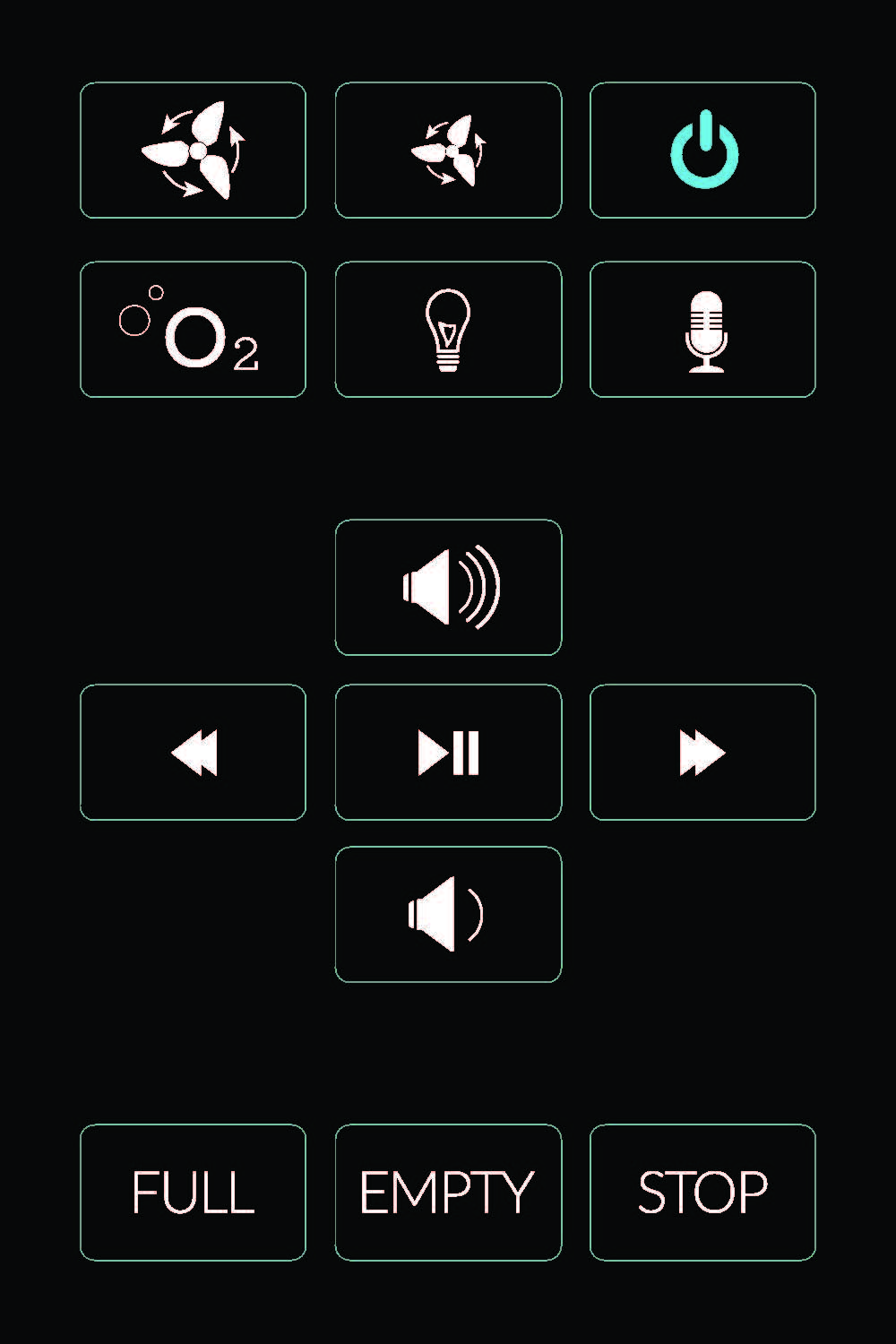Enable the microphone
This screenshot has width=896, height=1344.
703,330
